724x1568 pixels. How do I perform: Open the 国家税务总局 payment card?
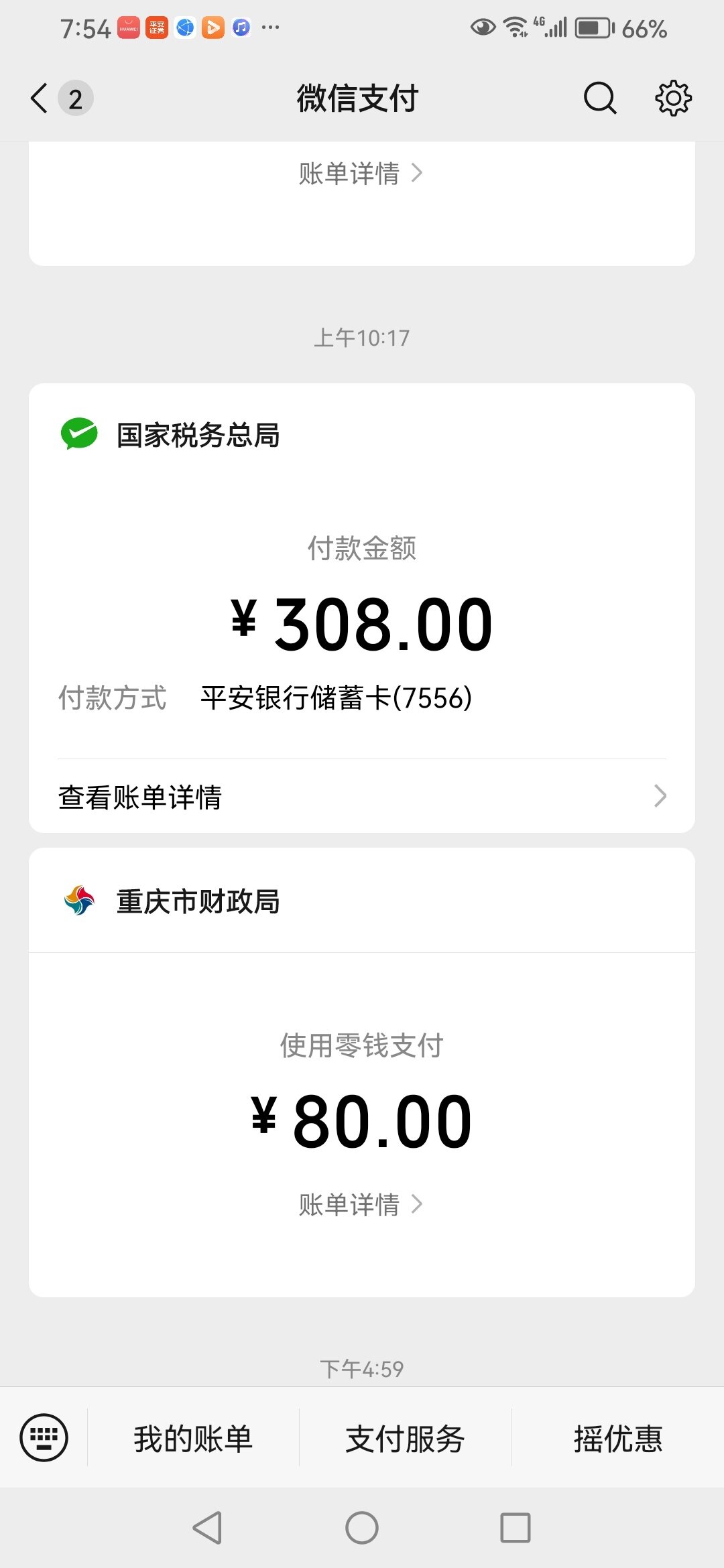point(362,608)
